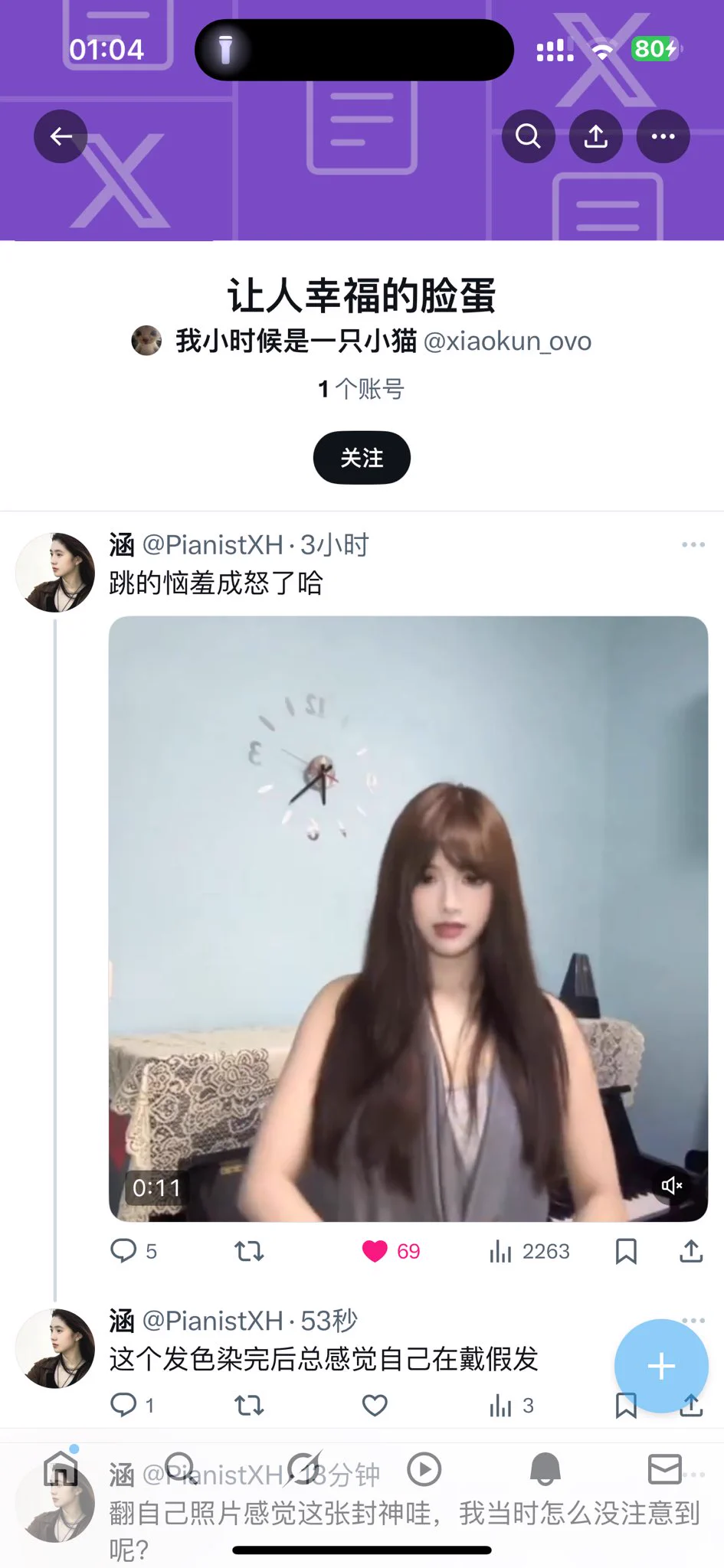Bookmark the 跳的恼羞成怒了哈 post

626,1251
